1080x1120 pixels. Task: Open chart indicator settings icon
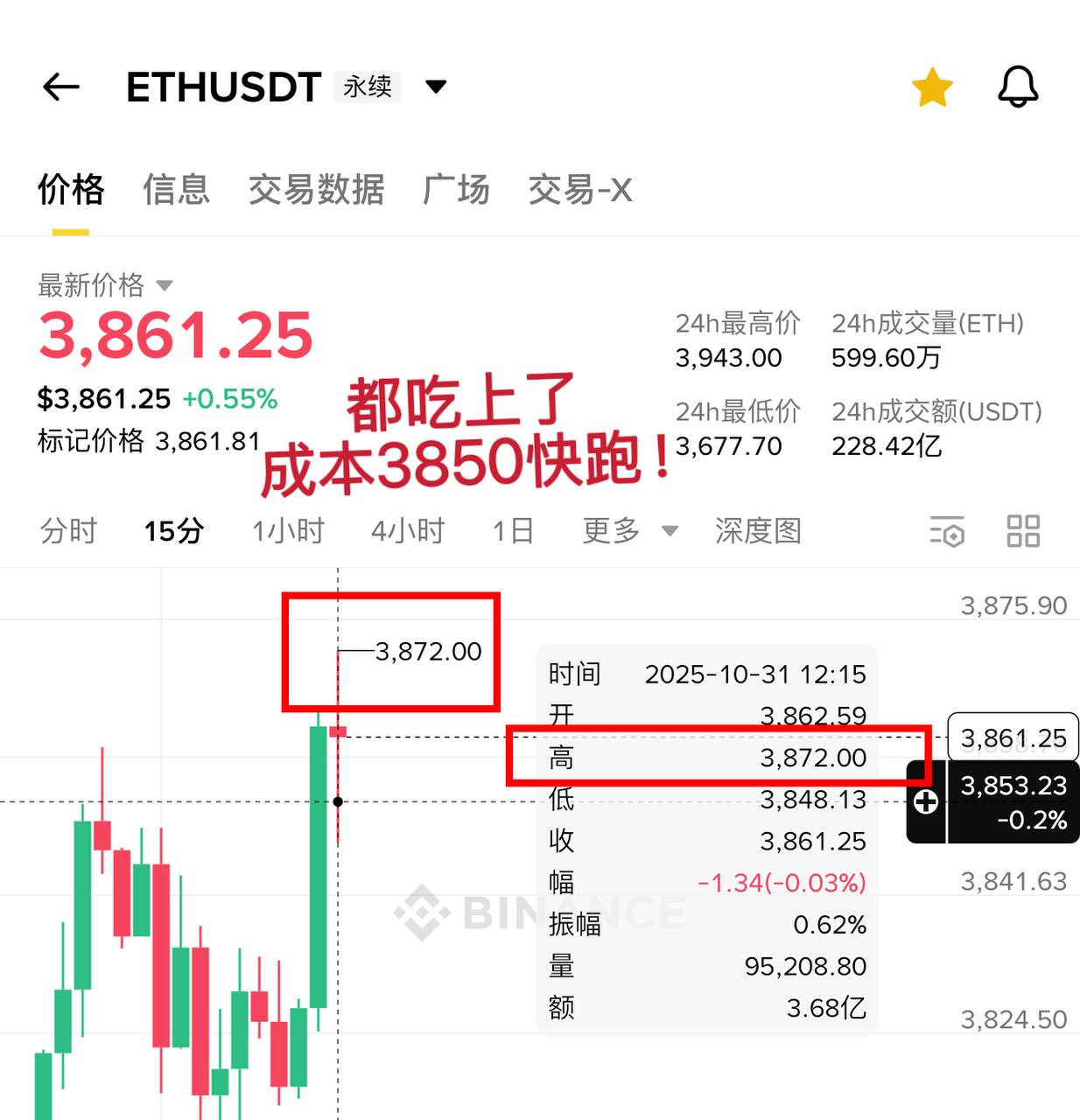pyautogui.click(x=947, y=531)
